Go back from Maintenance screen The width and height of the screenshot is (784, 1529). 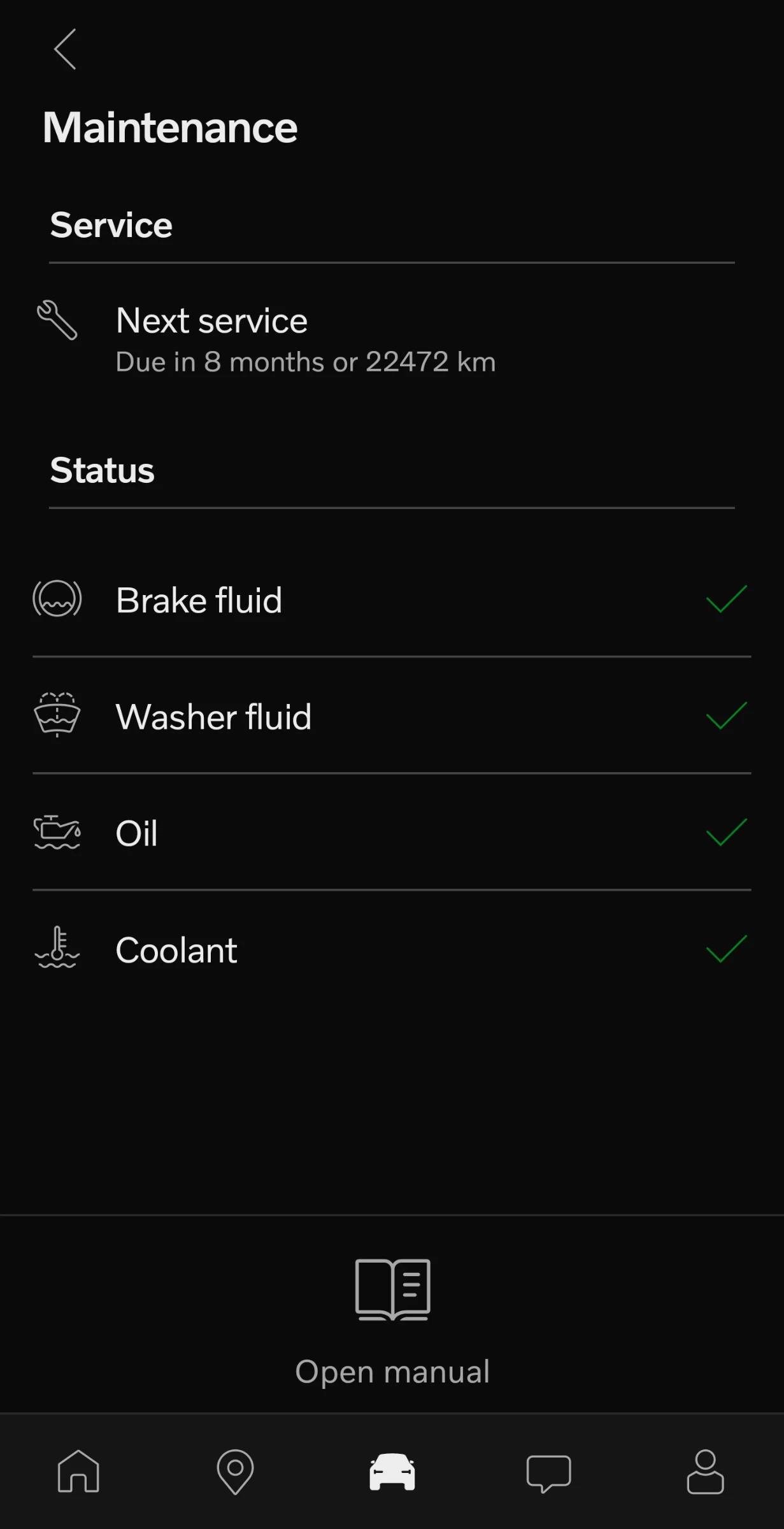click(65, 49)
